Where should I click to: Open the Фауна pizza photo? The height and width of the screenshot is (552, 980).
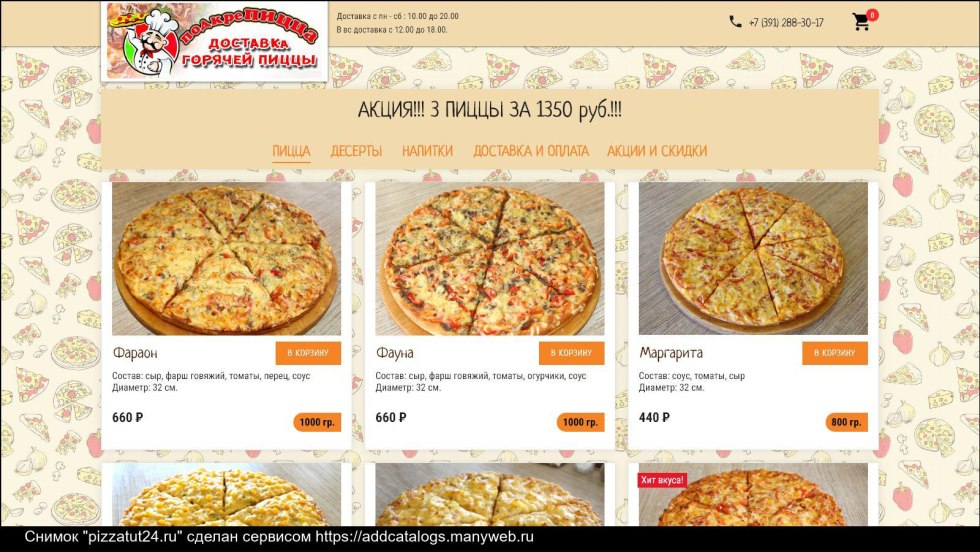490,259
